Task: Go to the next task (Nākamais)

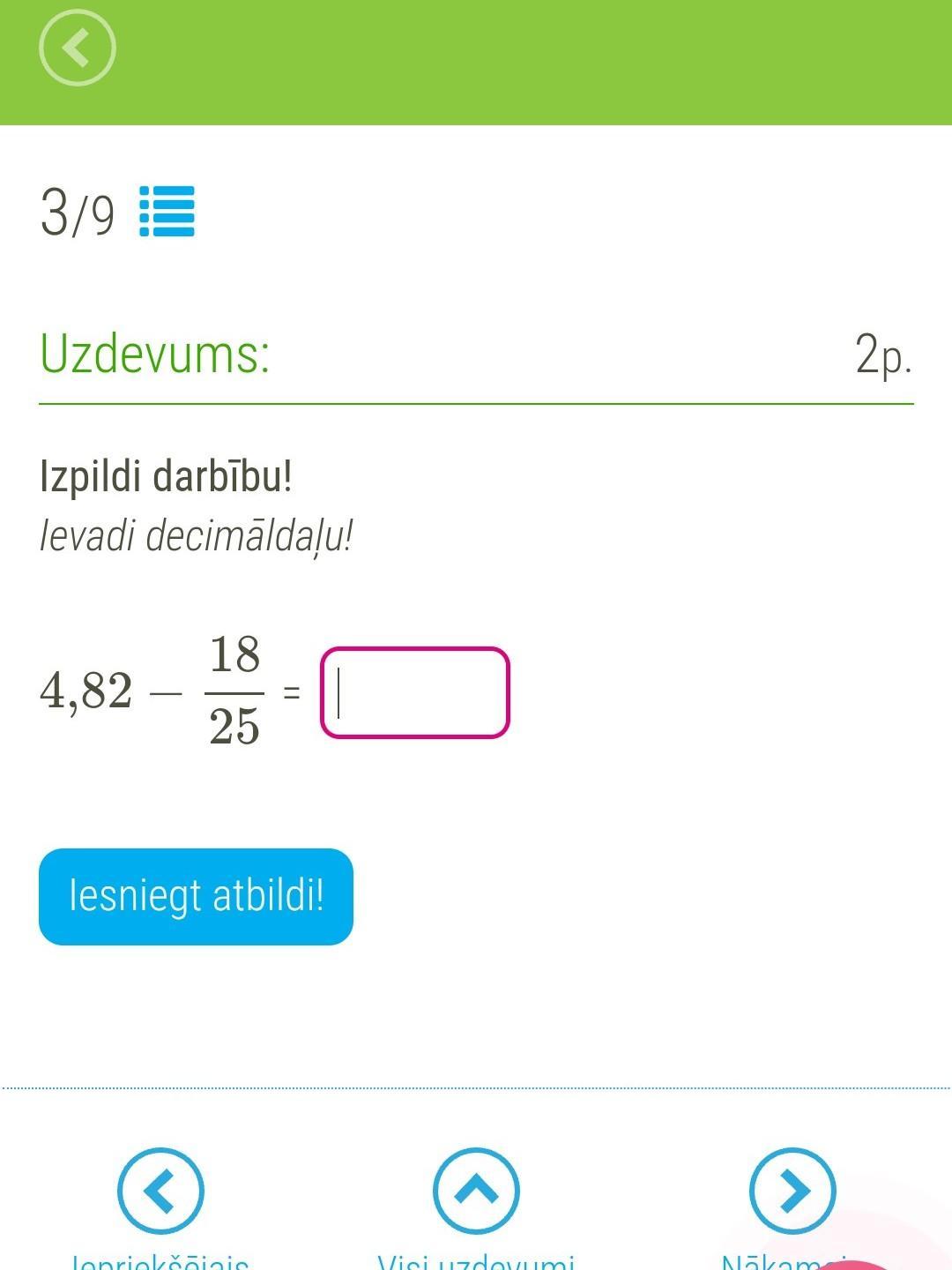Action: pos(792,1191)
